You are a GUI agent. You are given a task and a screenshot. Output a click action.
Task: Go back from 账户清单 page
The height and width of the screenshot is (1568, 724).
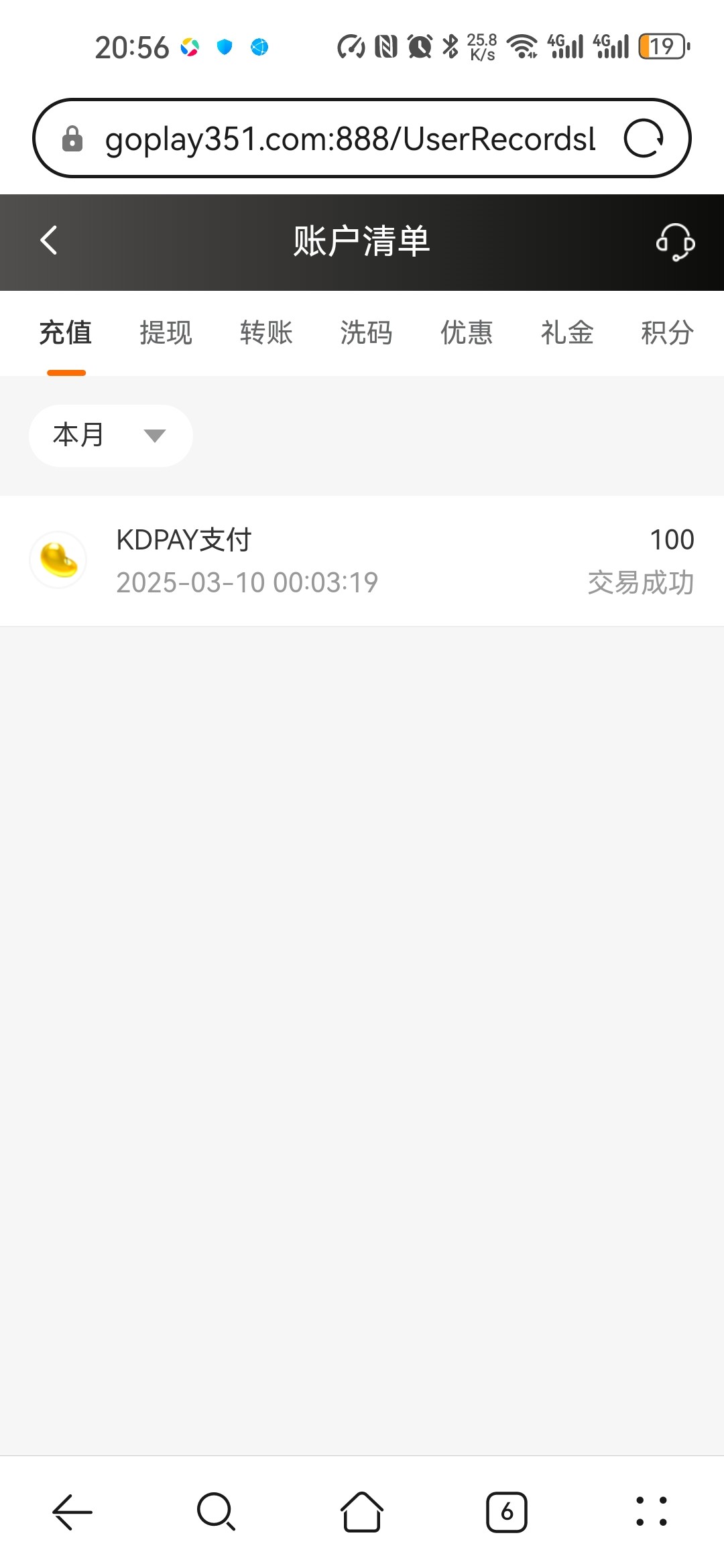(49, 241)
